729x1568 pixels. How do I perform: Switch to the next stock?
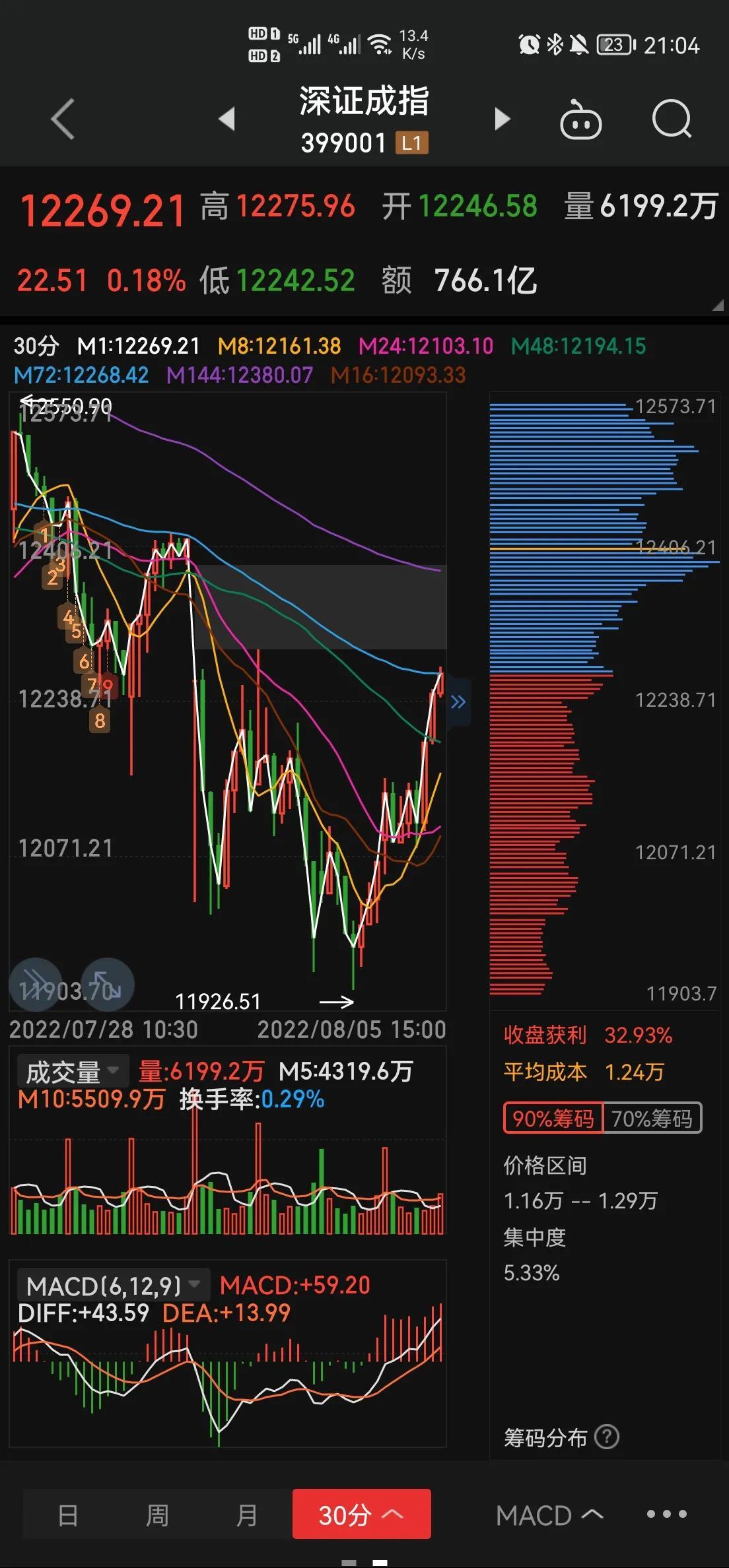pos(503,119)
